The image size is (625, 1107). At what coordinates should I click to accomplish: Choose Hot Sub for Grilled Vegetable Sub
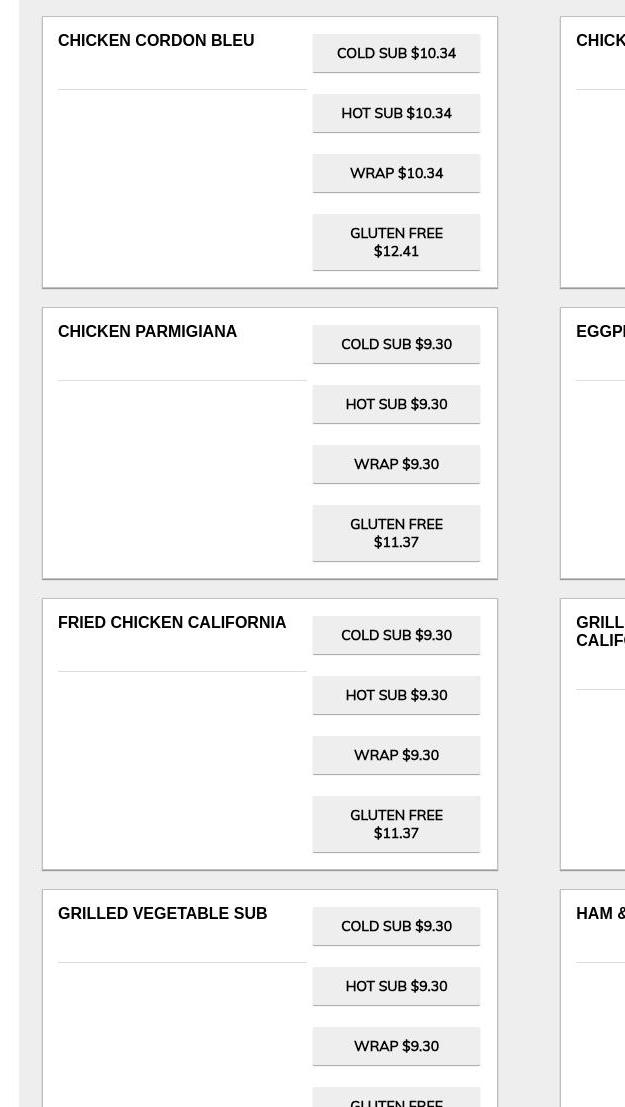click(x=396, y=986)
